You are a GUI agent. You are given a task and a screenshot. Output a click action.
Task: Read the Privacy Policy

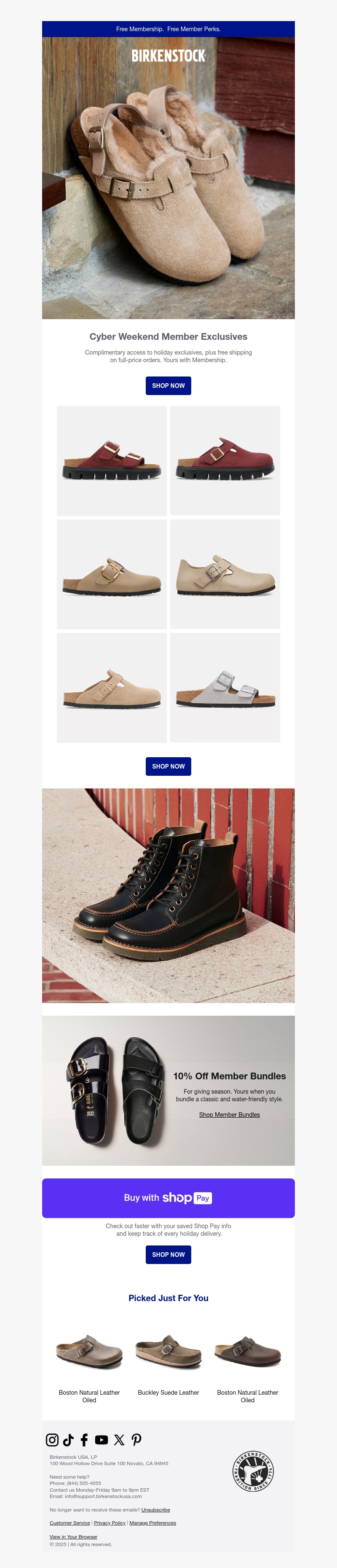click(110, 1523)
